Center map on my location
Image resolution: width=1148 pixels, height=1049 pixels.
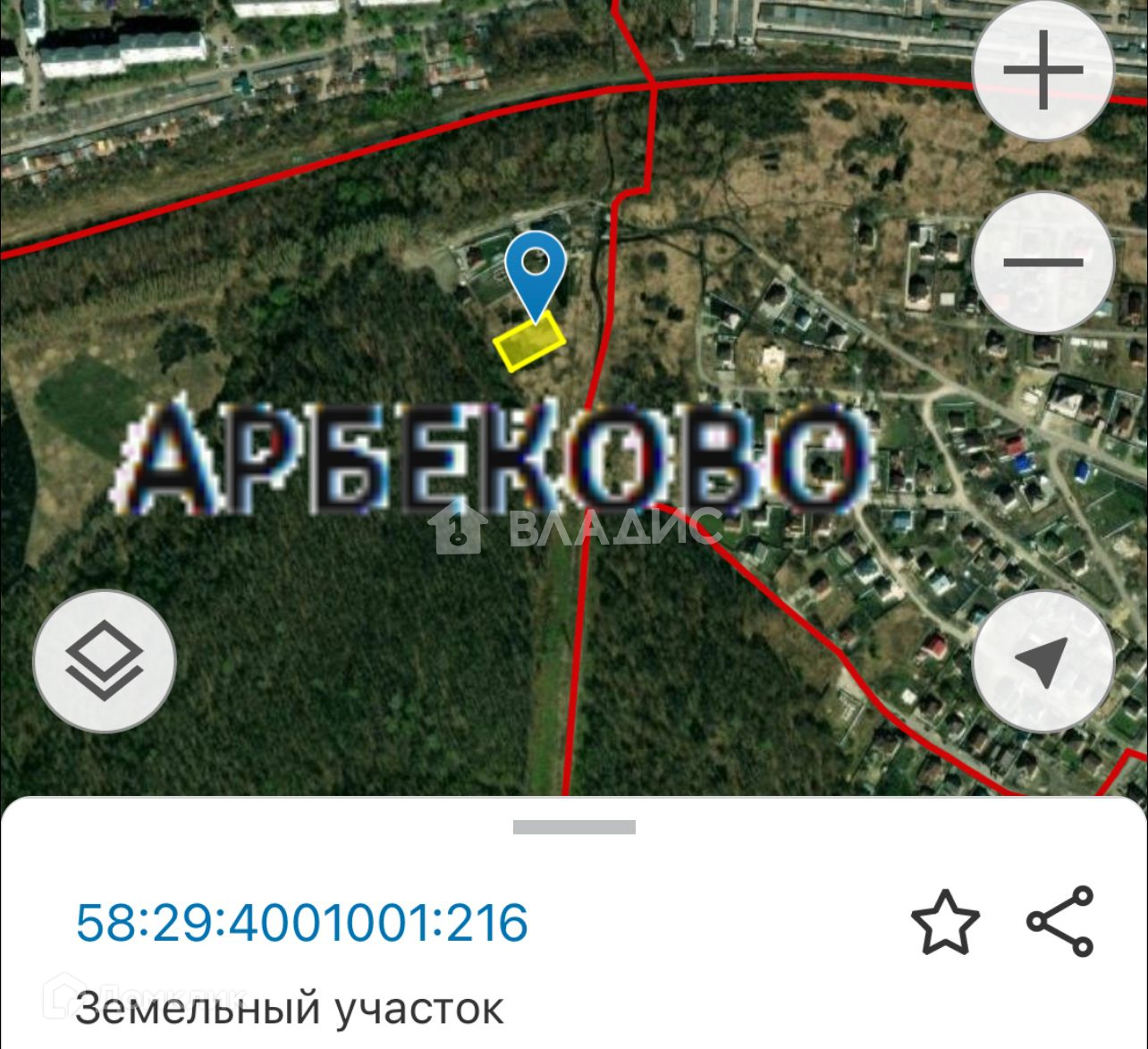tap(1042, 661)
